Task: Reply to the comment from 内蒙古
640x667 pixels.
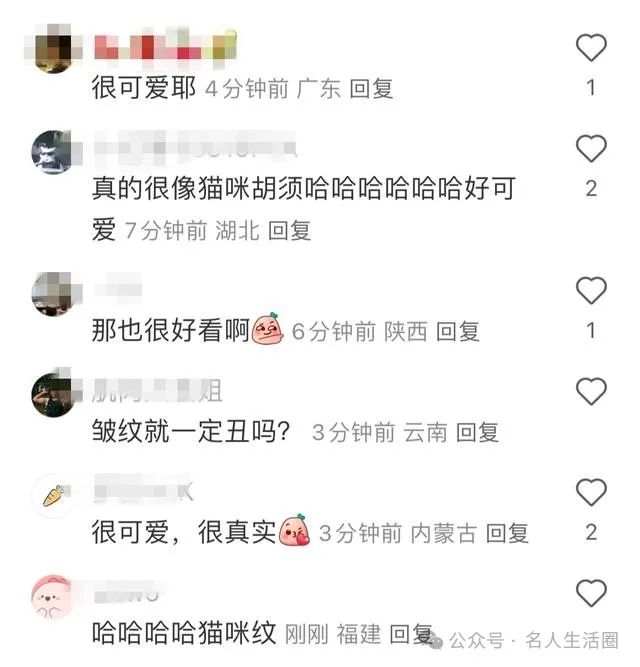Action: (x=508, y=533)
